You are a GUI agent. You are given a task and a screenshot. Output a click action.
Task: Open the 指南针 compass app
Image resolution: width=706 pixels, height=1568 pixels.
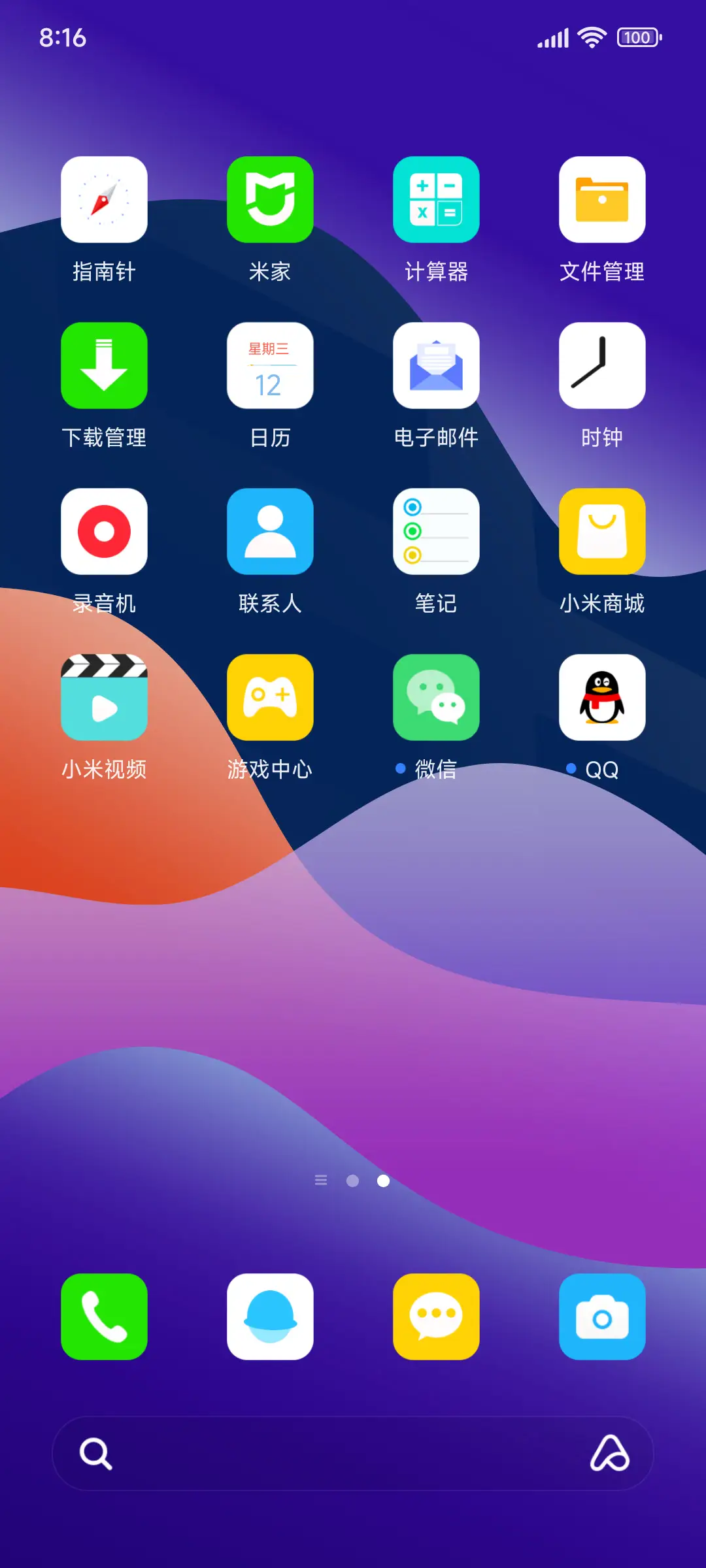point(104,200)
